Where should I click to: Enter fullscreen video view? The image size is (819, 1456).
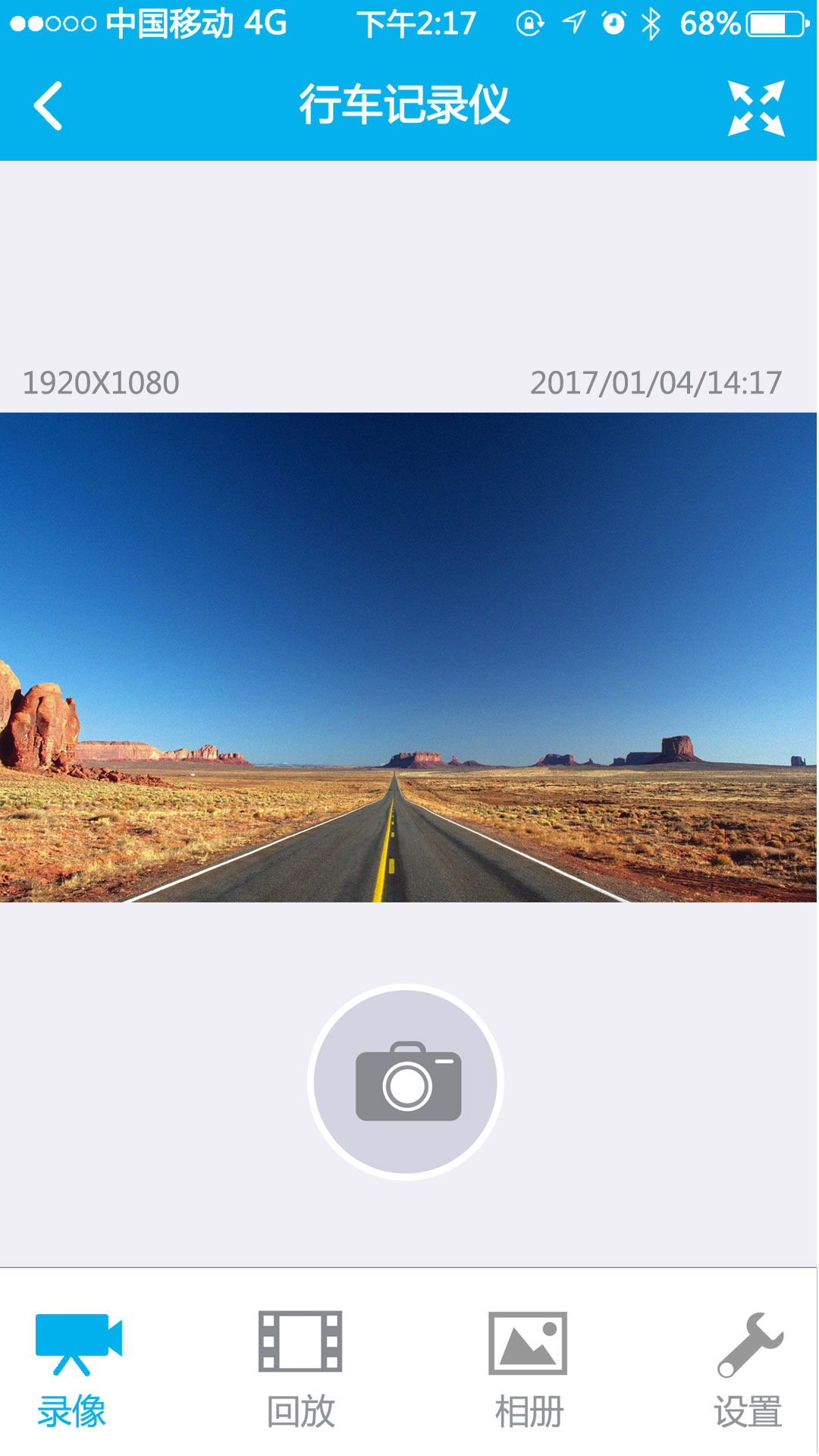coord(755,108)
